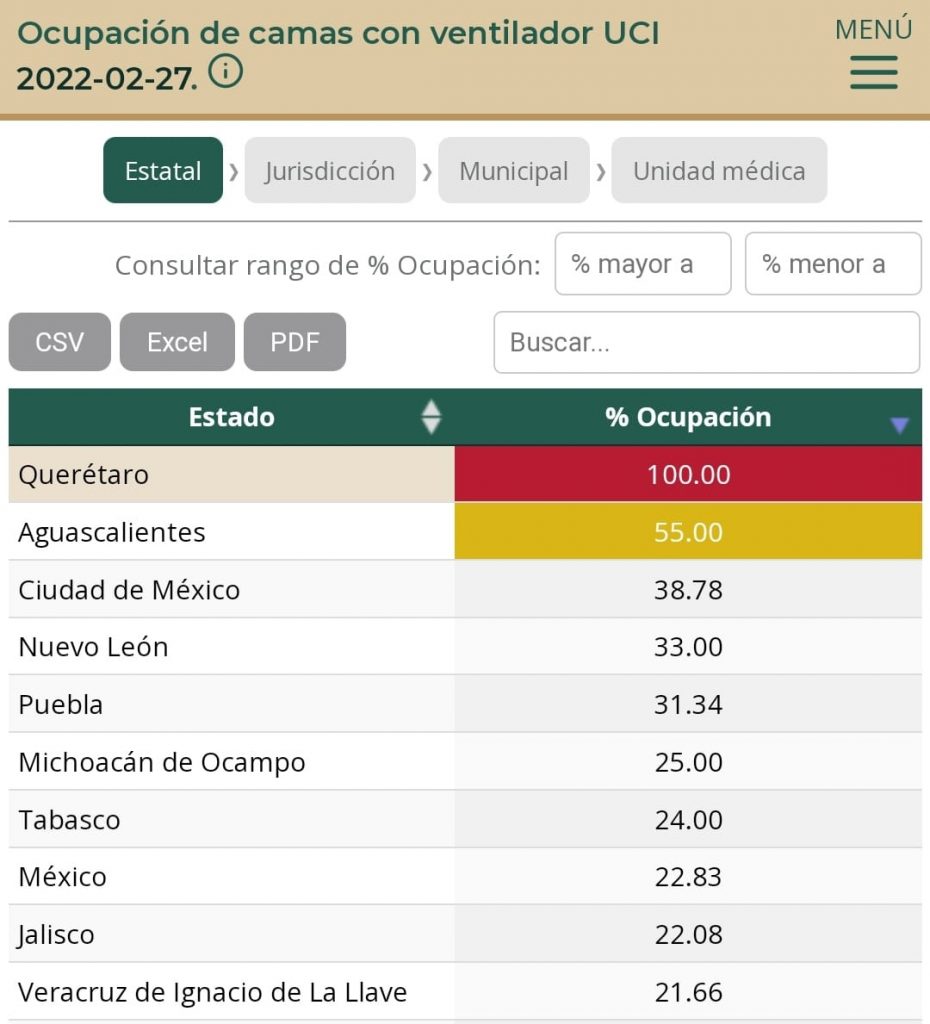Open the hamburger MENÚ icon

(872, 74)
